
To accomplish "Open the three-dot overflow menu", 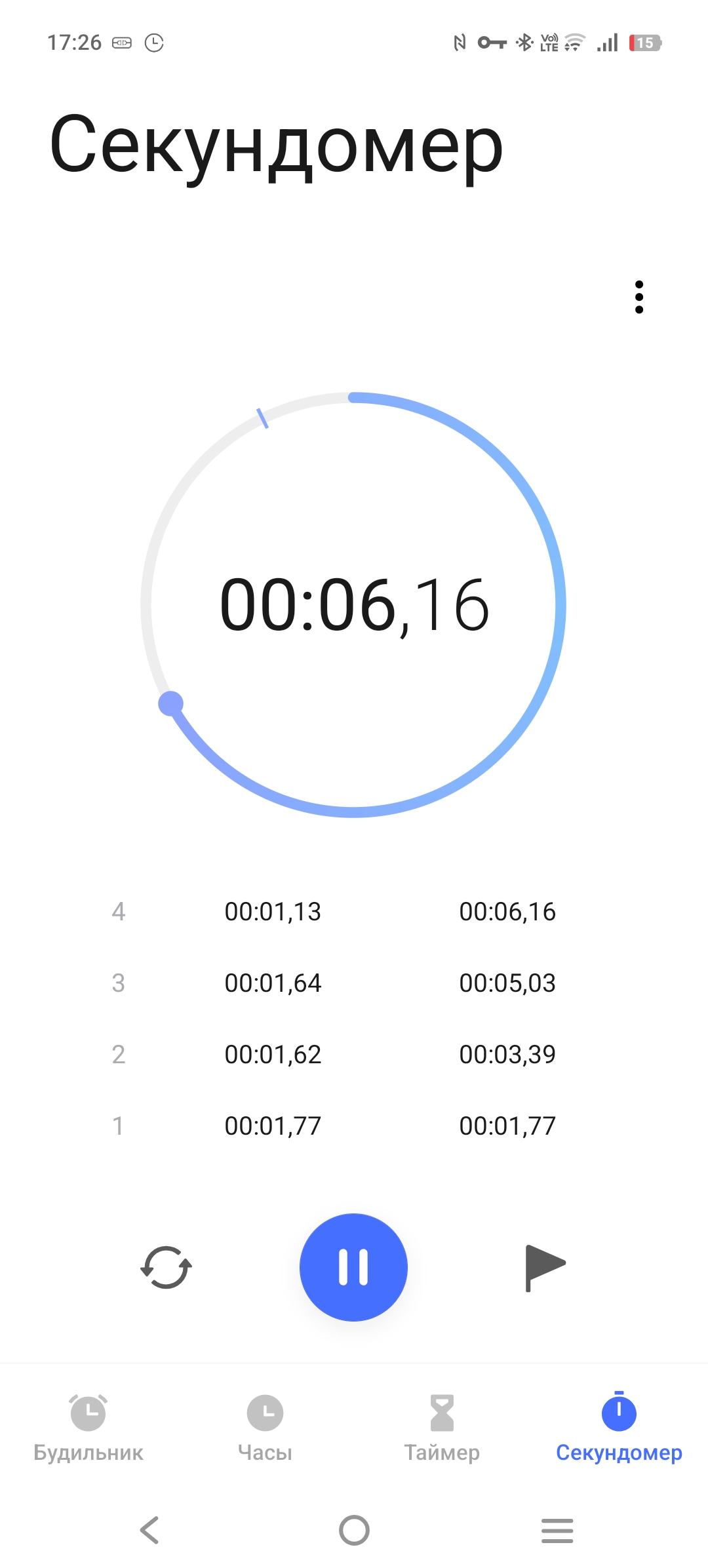I will 639,297.
